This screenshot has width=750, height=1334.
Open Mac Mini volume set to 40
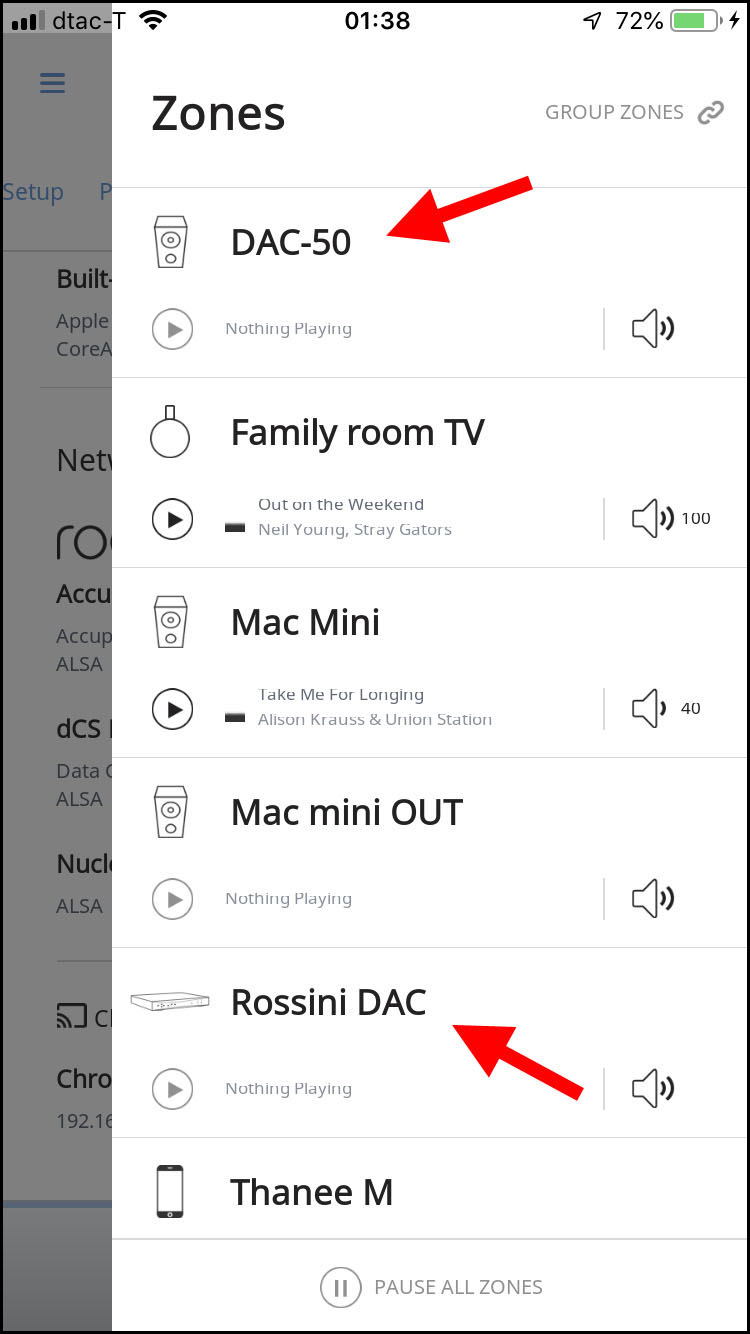665,709
